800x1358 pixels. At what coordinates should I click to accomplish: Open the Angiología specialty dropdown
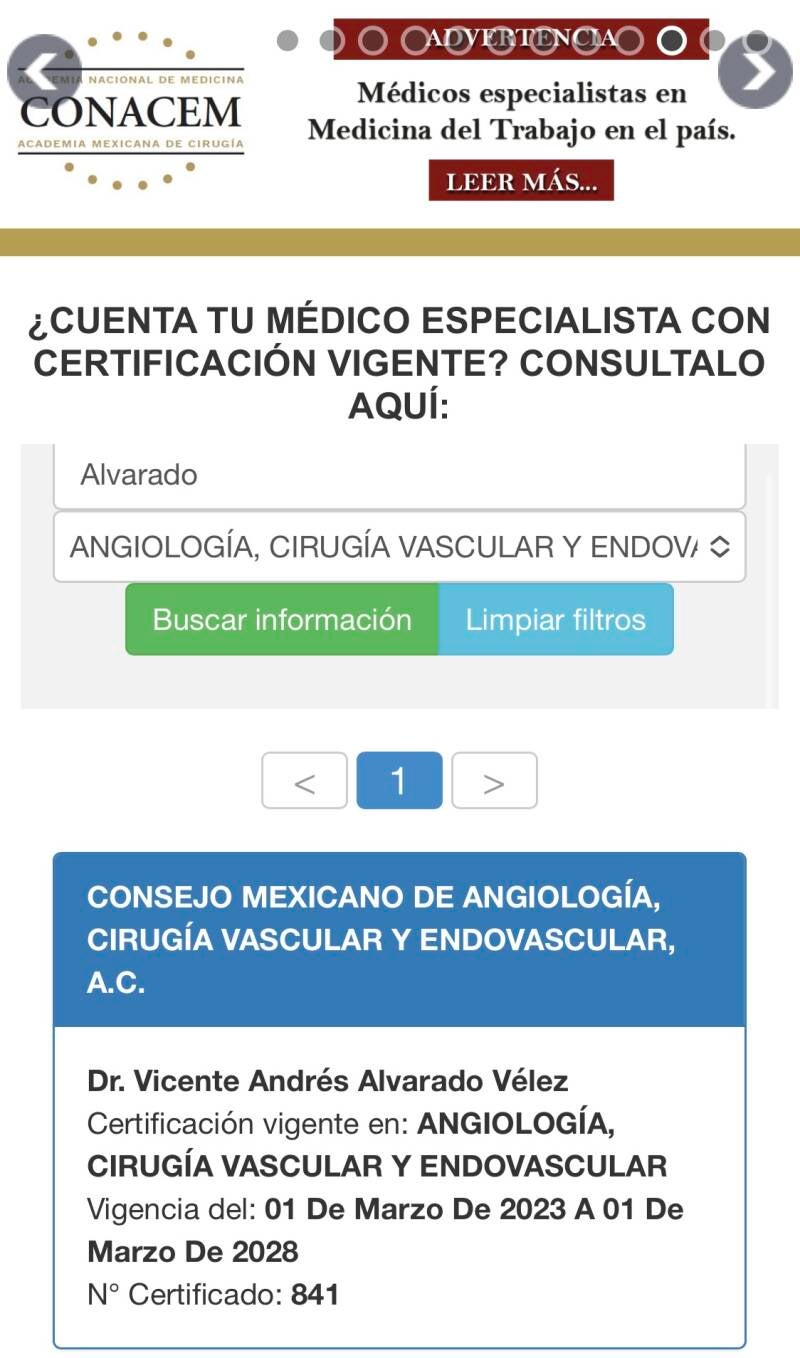pos(399,547)
